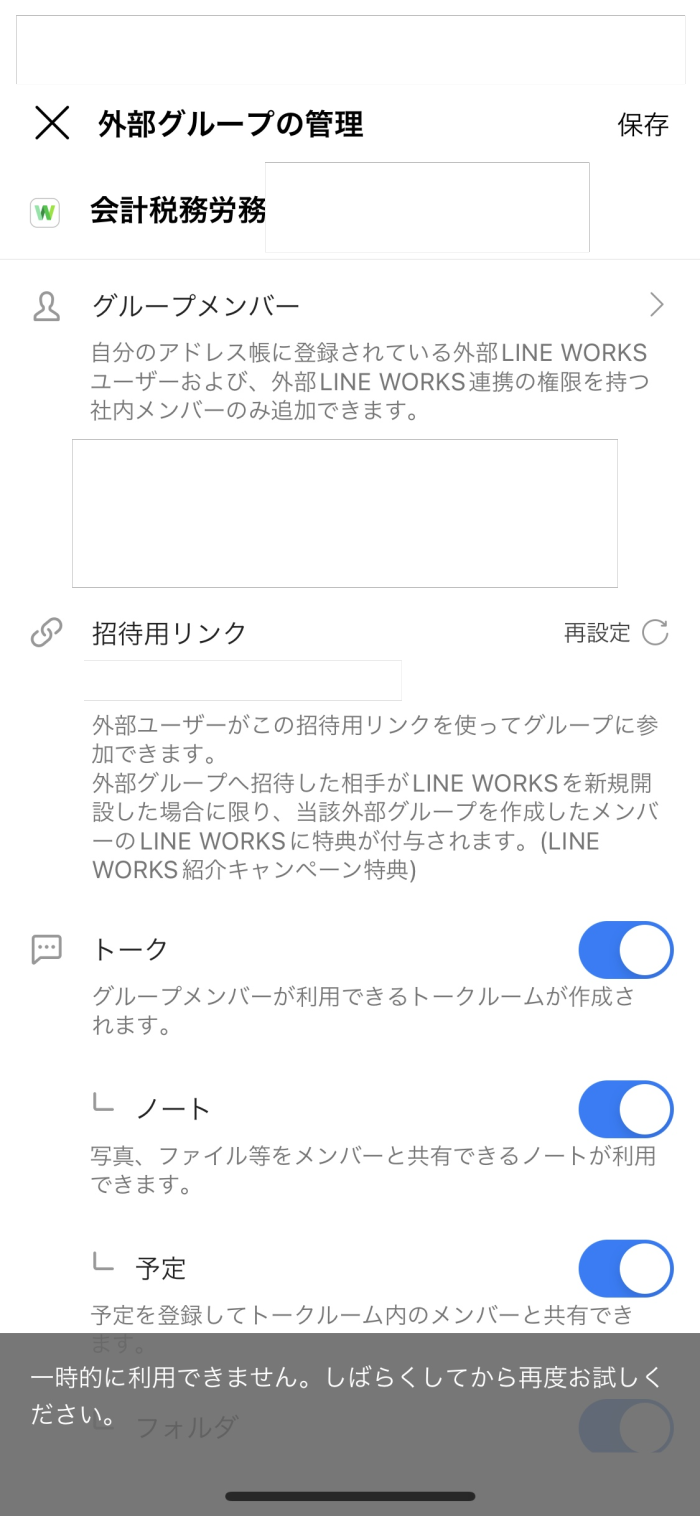Turn off the 予定 switch

[x=626, y=1269]
